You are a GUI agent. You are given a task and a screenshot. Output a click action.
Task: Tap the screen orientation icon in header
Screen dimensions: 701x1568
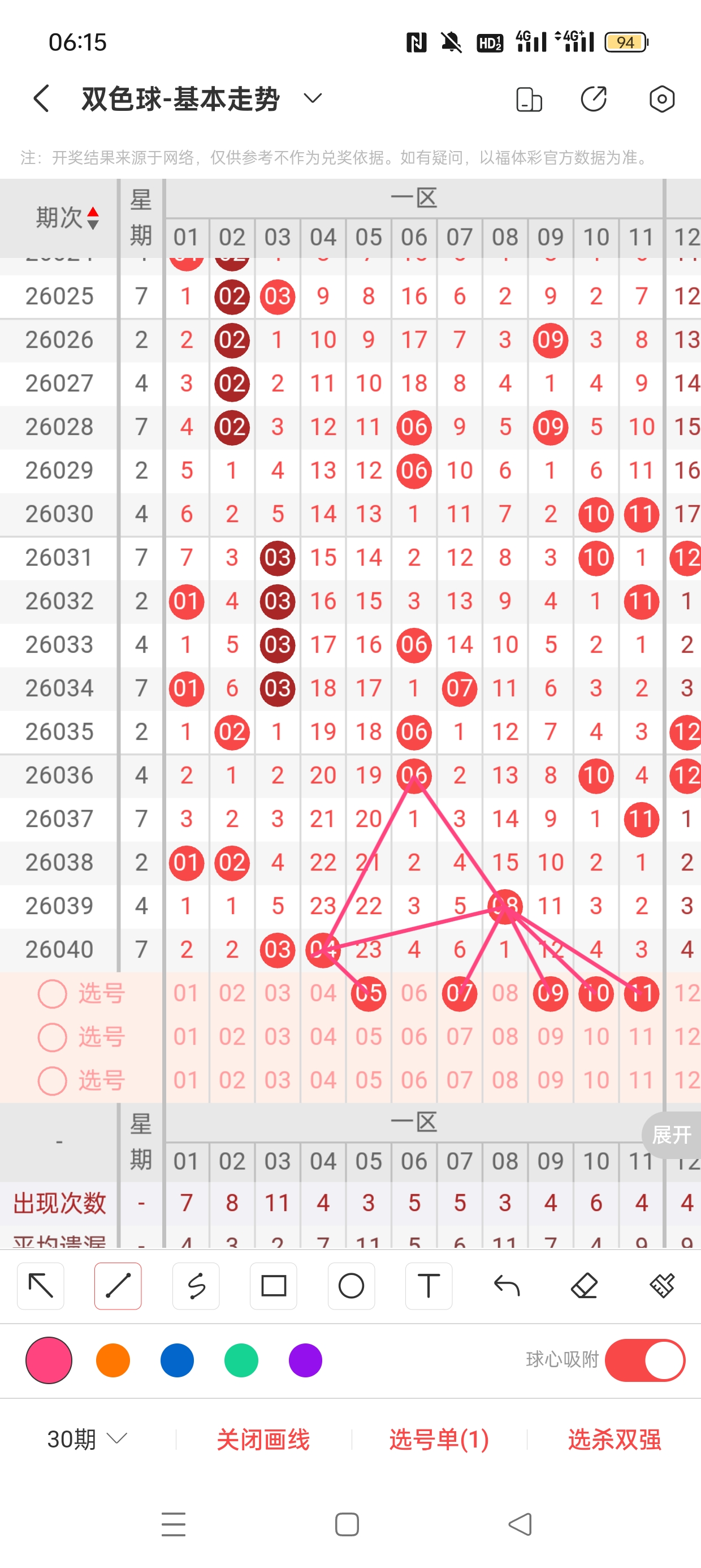[528, 99]
